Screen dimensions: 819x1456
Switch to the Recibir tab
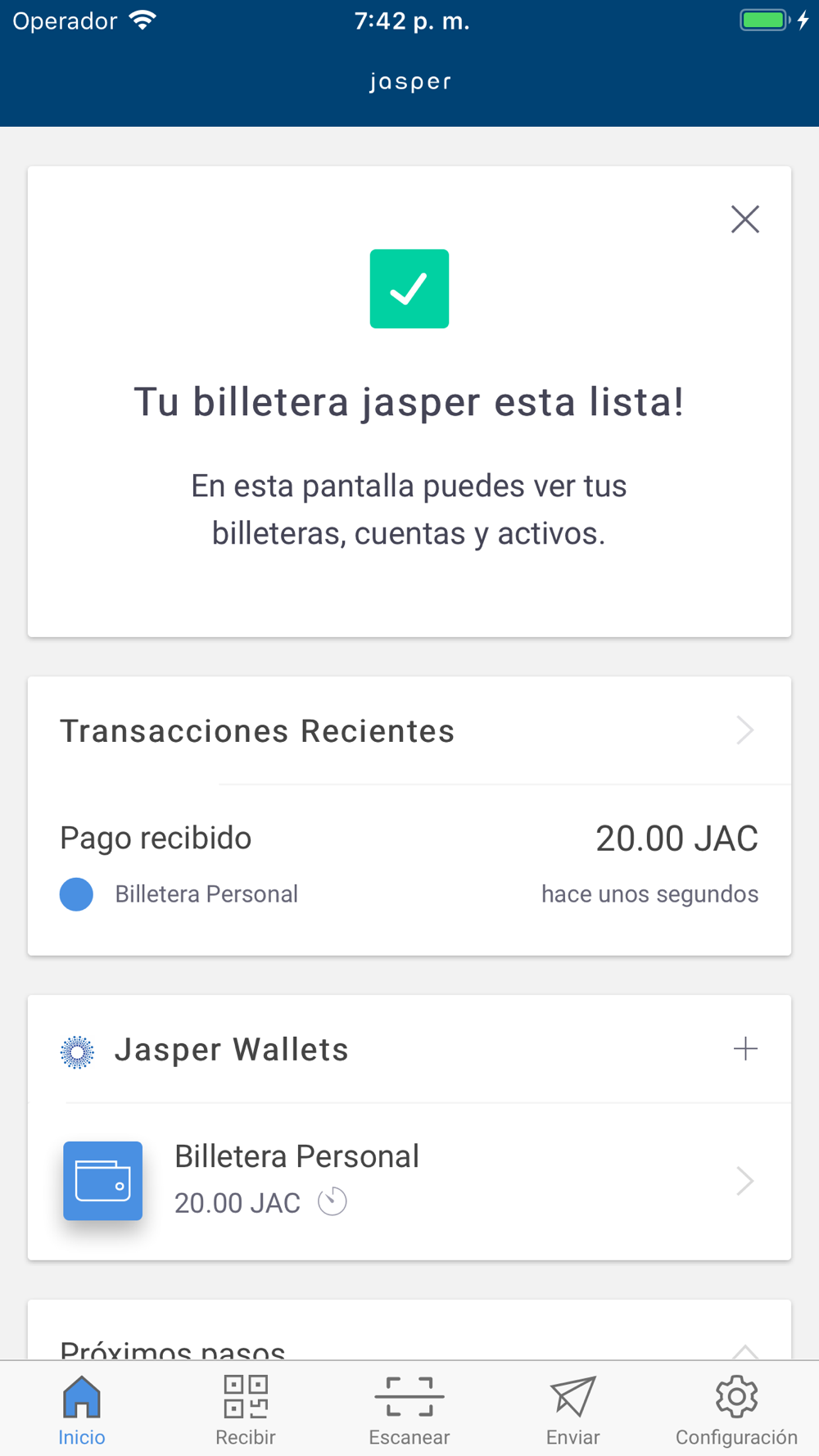(x=246, y=1410)
